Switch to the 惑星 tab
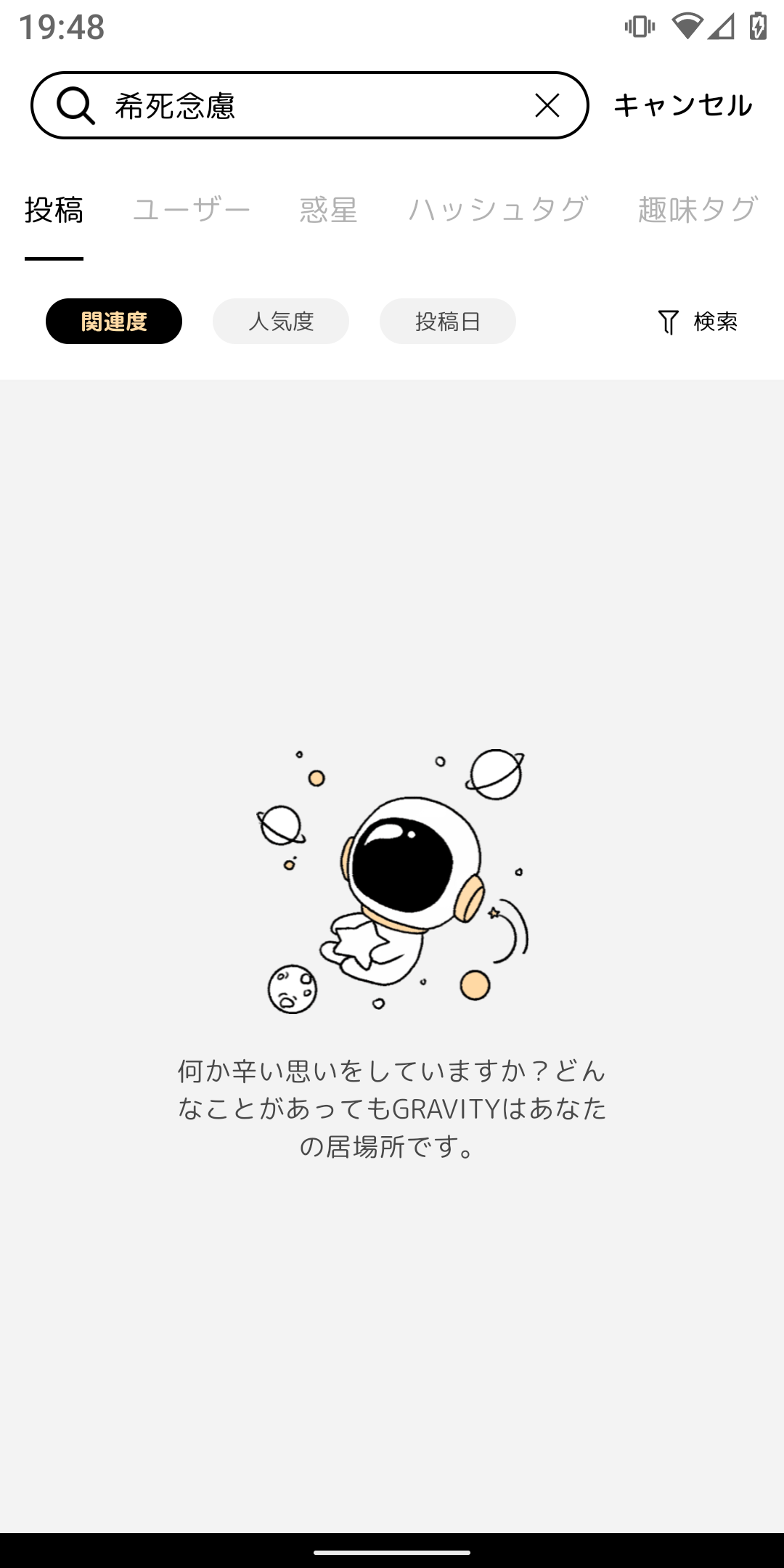 [328, 211]
